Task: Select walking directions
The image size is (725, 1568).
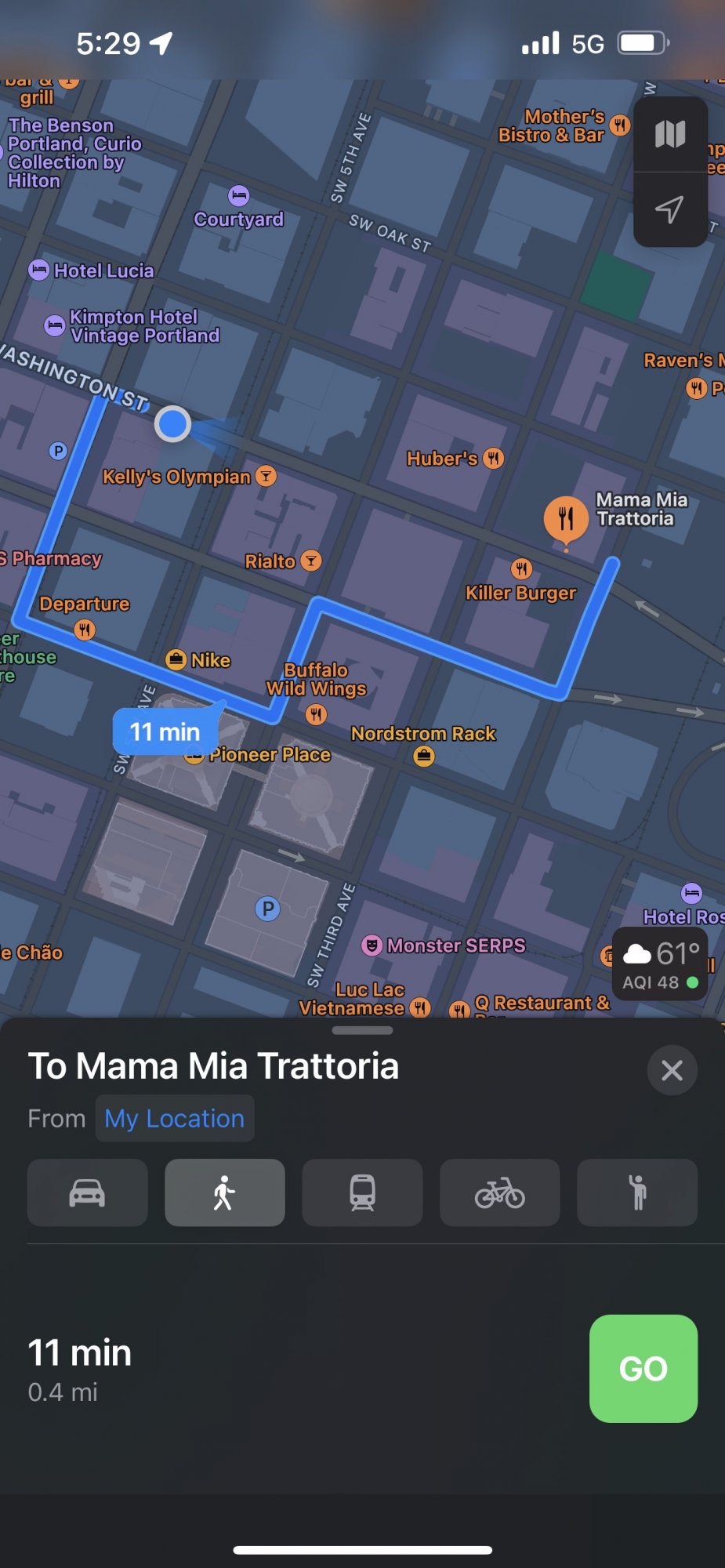Action: pos(224,1192)
